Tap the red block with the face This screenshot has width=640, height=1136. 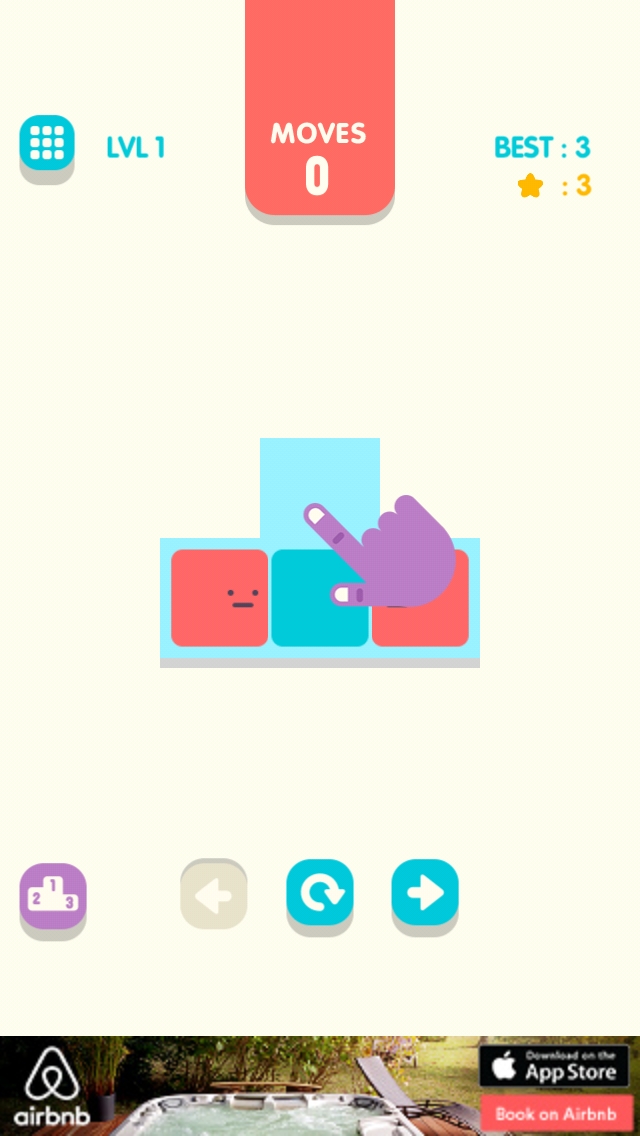[219, 597]
